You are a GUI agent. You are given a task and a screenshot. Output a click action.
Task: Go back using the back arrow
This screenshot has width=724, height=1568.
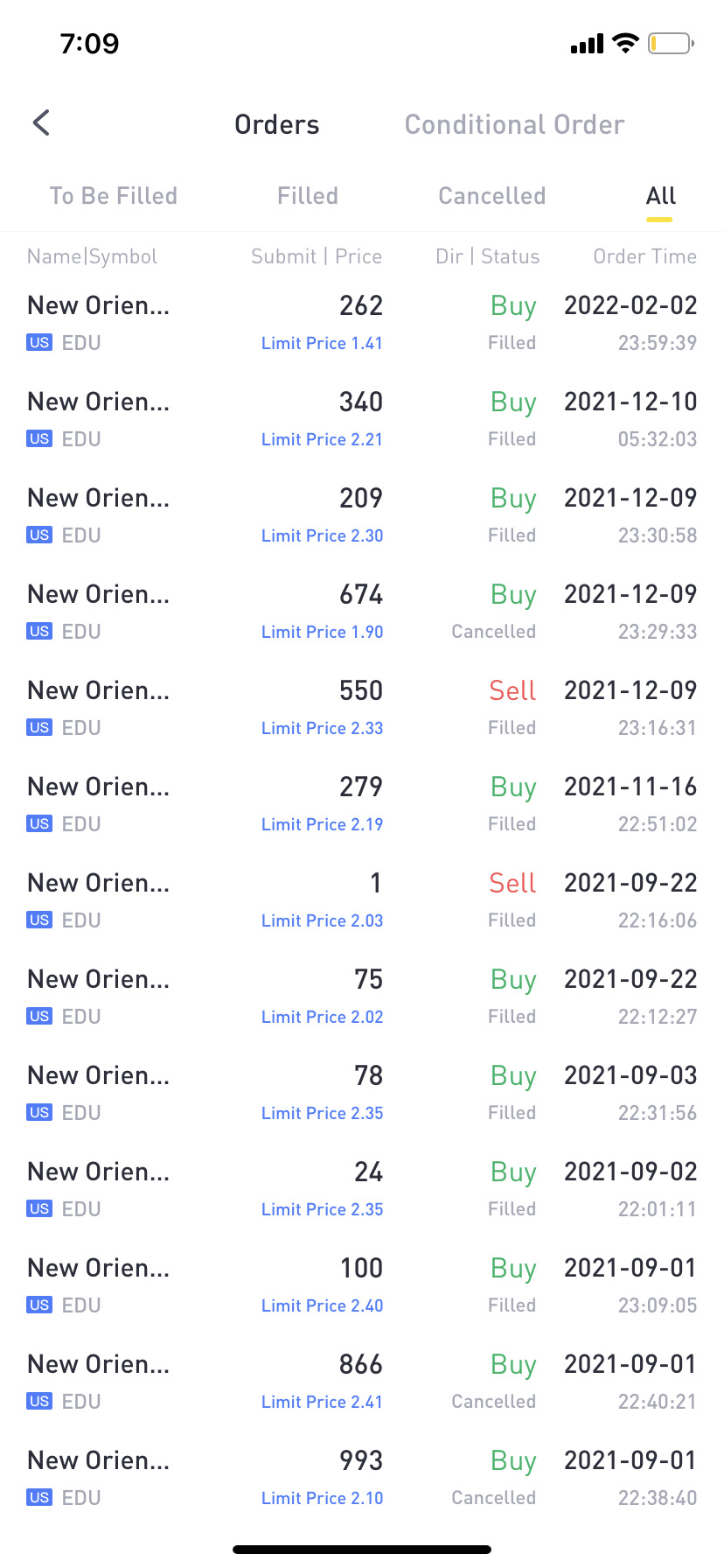coord(41,123)
